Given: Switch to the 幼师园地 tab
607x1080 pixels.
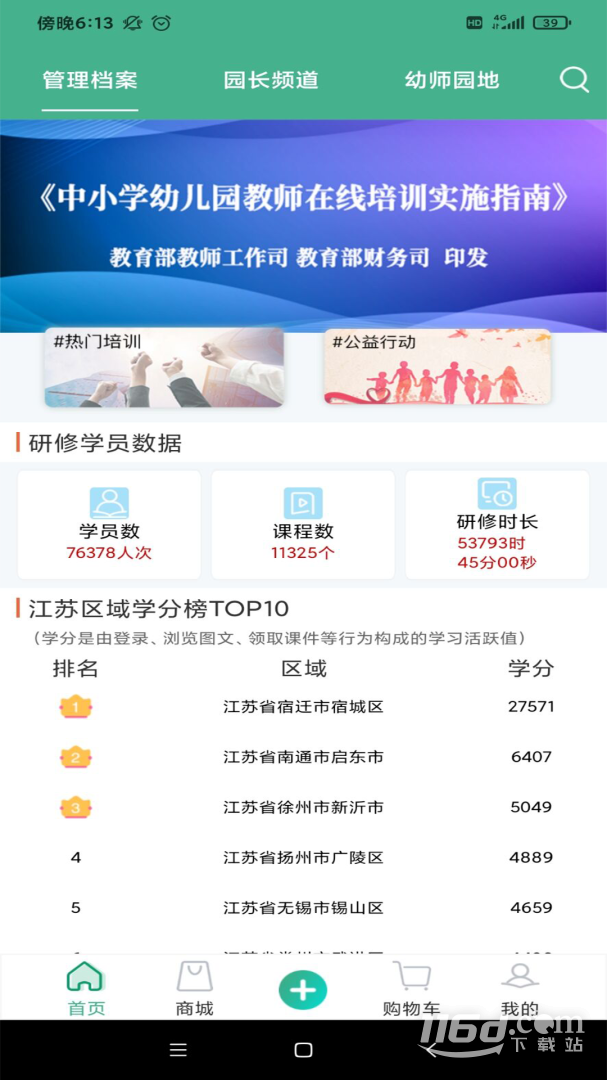Looking at the screenshot, I should 452,80.
